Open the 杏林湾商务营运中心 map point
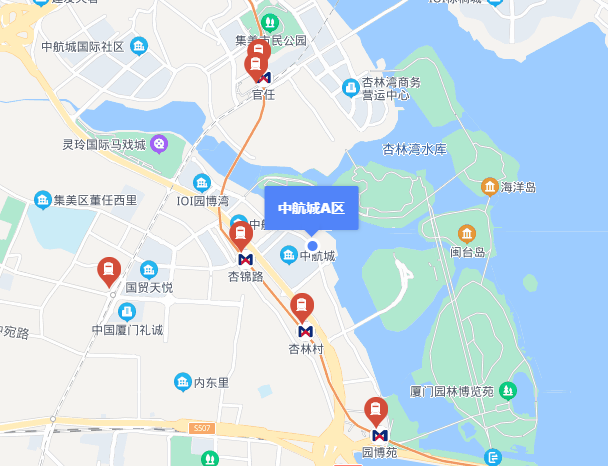The height and width of the screenshot is (466, 608). pyautogui.click(x=351, y=88)
